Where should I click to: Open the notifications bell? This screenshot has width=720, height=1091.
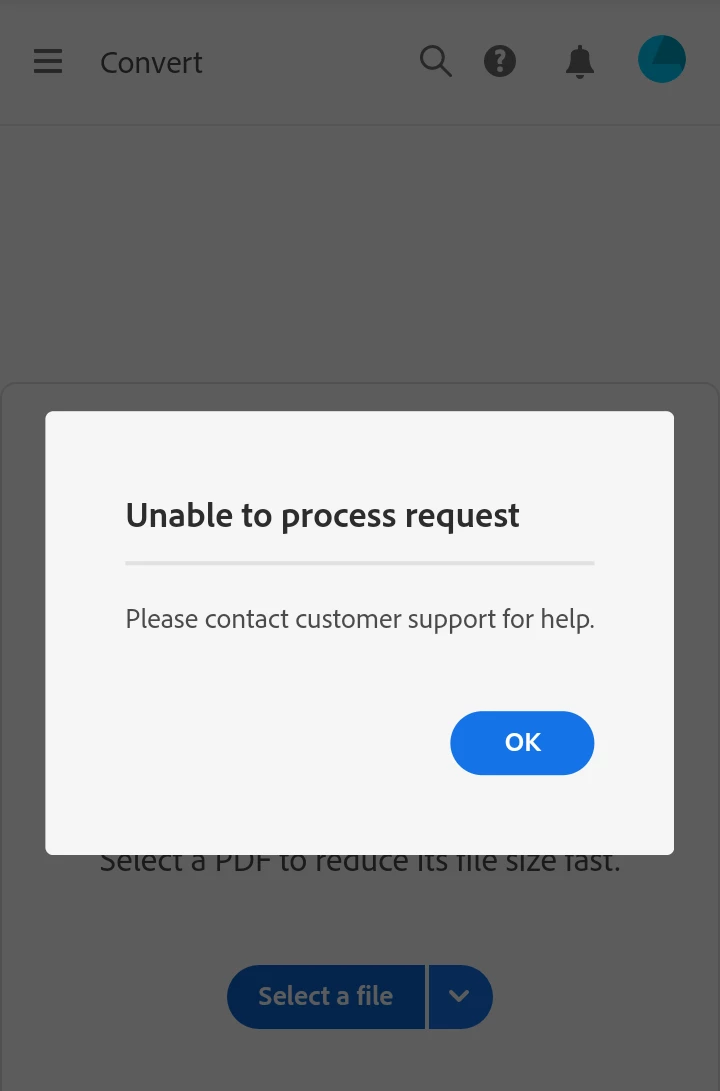tap(580, 62)
